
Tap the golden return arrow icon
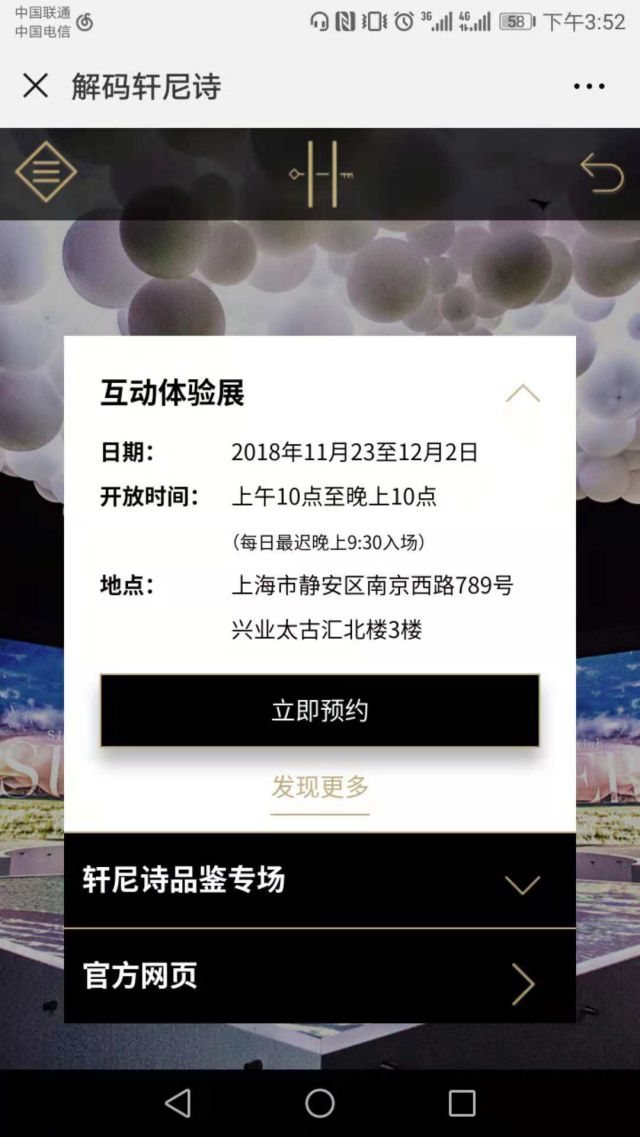(601, 173)
